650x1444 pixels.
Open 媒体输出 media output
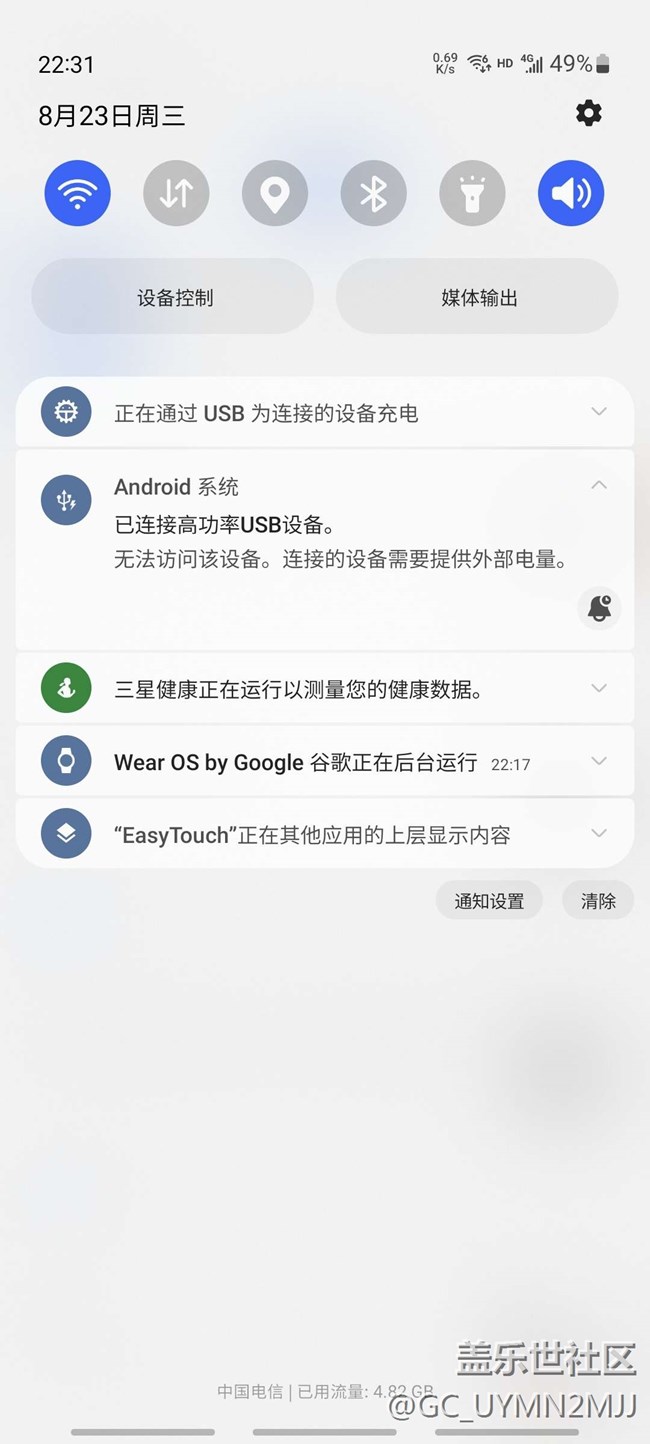pyautogui.click(x=478, y=297)
